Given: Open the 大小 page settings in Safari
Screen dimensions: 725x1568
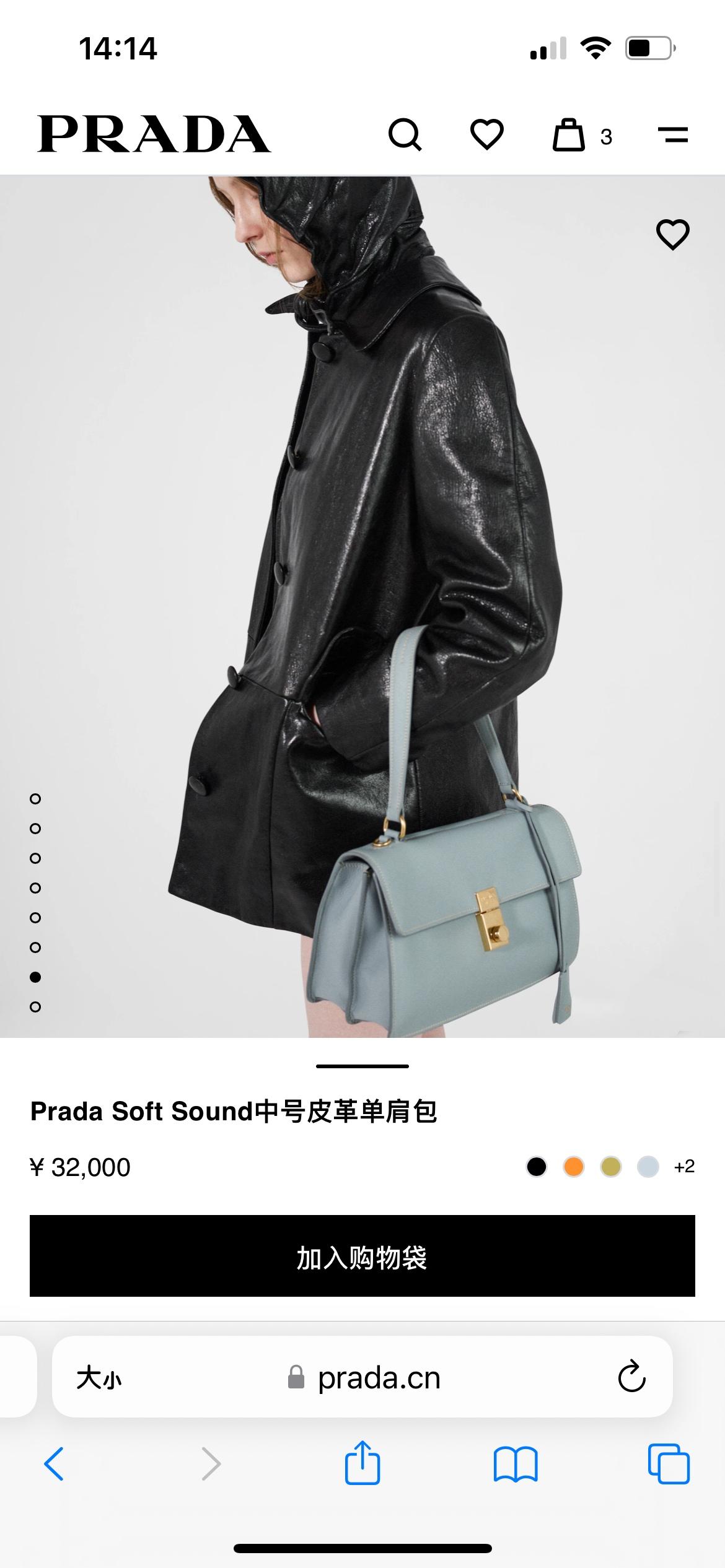Looking at the screenshot, I should [99, 1379].
